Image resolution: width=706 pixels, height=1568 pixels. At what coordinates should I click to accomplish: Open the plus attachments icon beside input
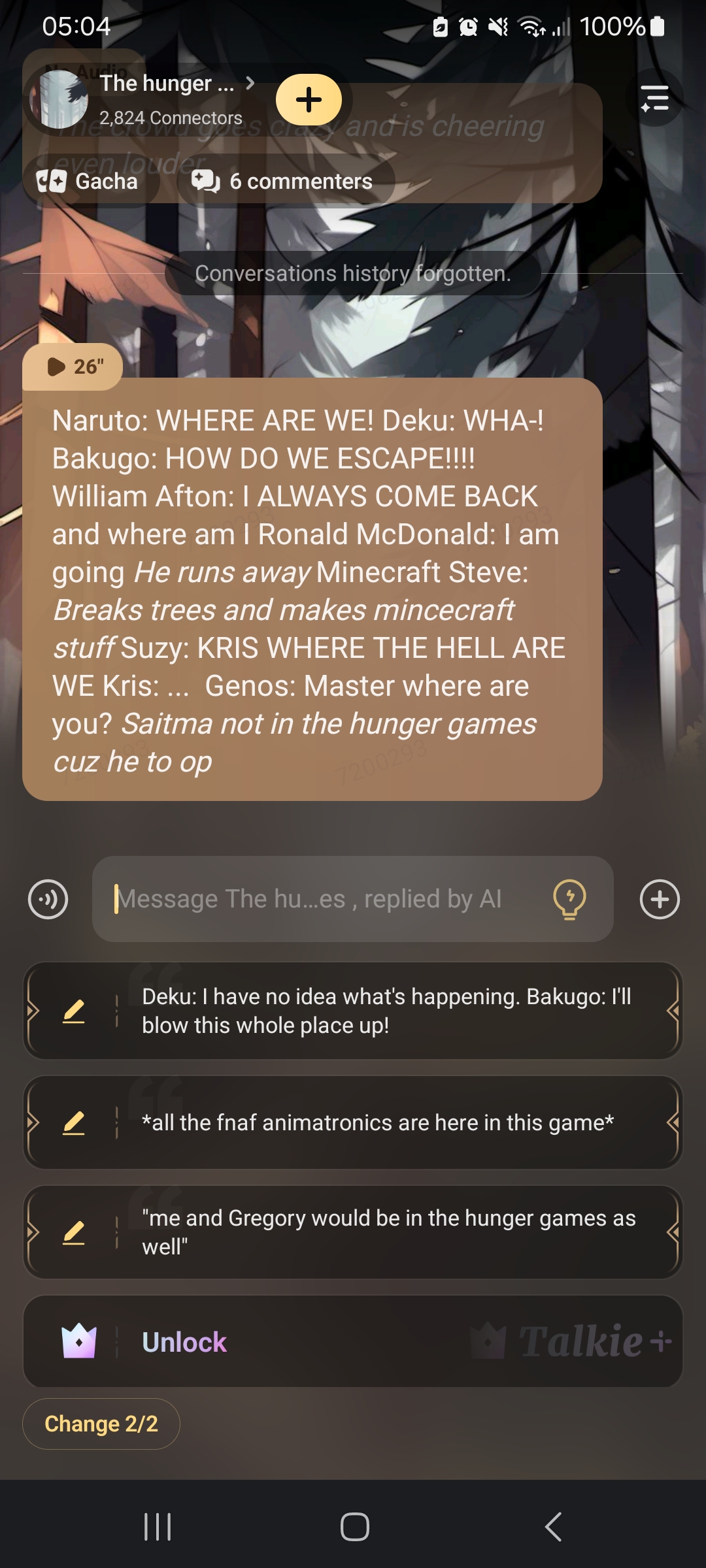point(660,899)
